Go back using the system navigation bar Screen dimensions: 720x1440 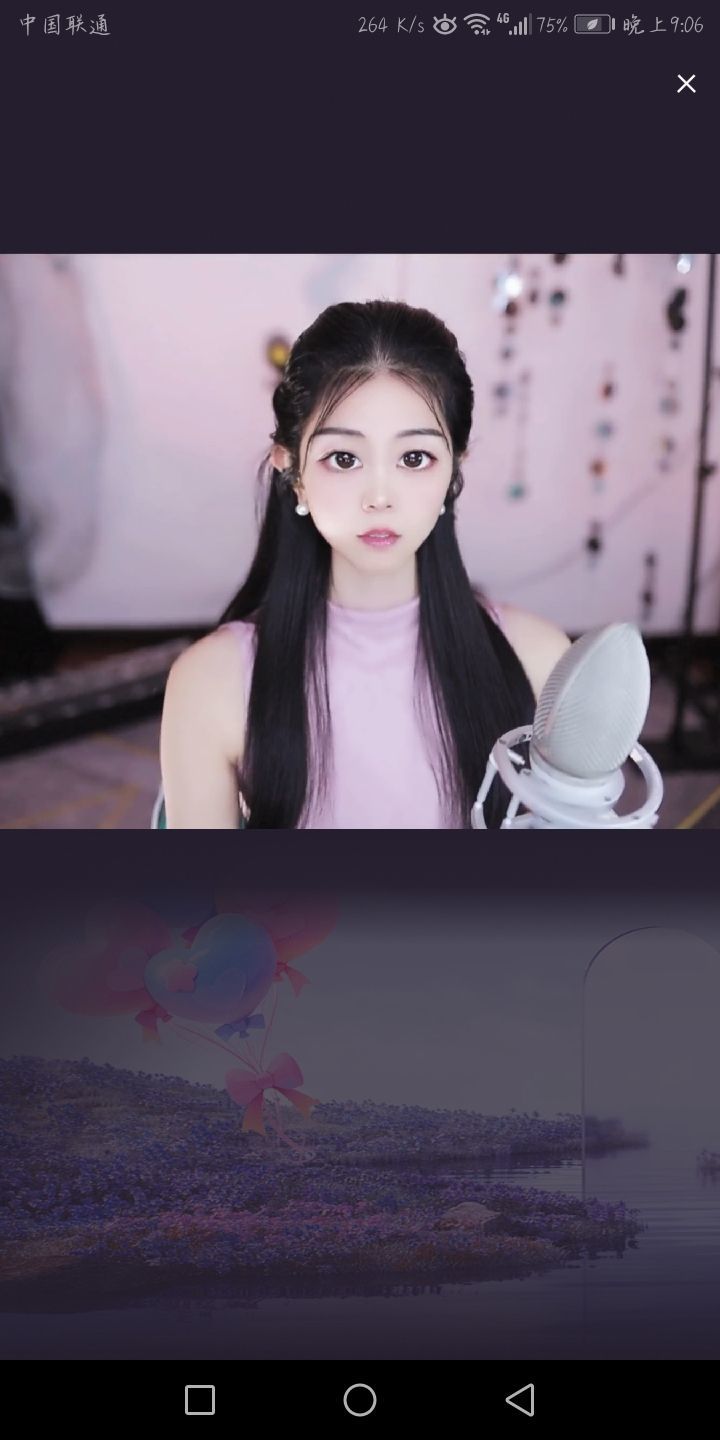(519, 1400)
